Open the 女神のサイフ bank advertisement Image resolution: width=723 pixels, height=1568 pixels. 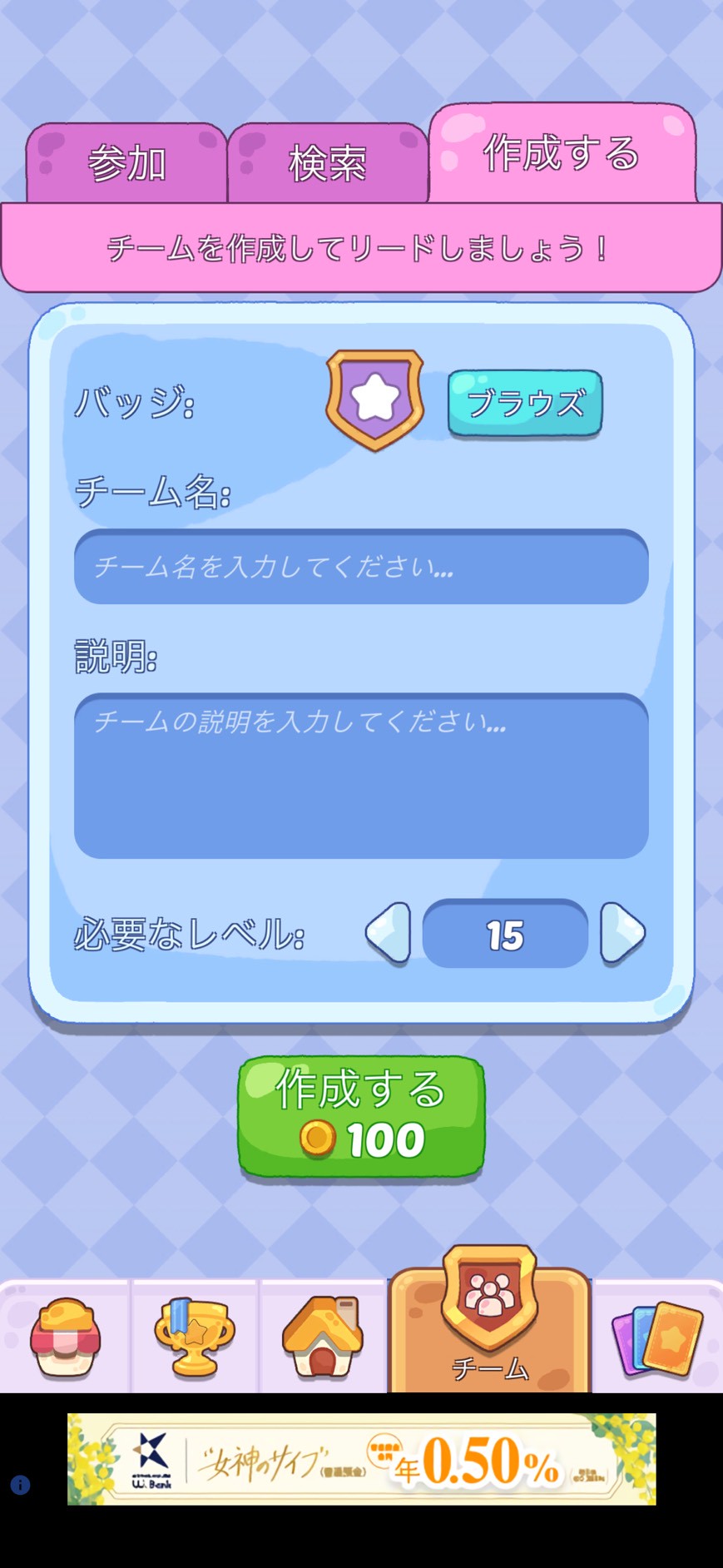coord(361,1458)
